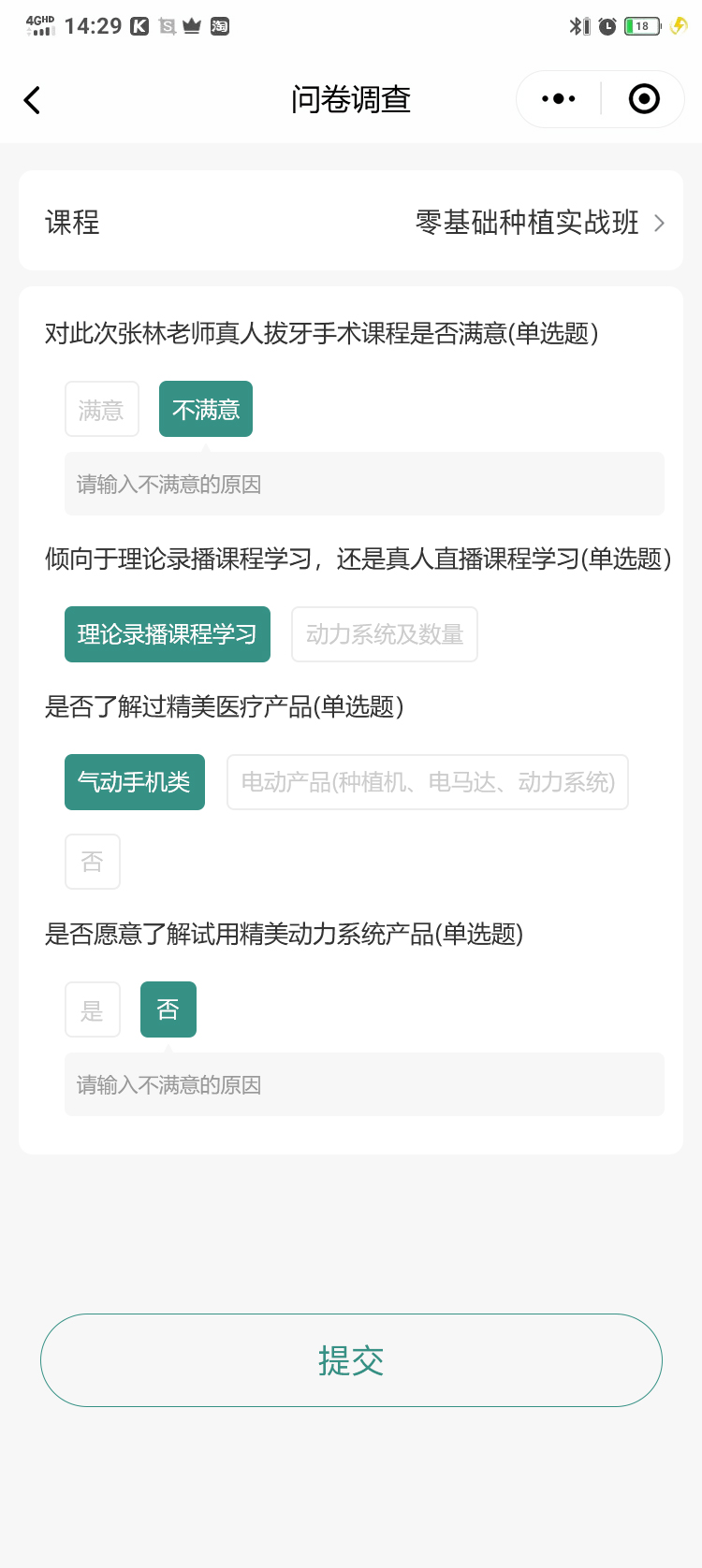Viewport: 702px width, 1568px height.
Task: Pick 电动产品(种植机、电马达、动力系统) option
Action: click(x=428, y=782)
